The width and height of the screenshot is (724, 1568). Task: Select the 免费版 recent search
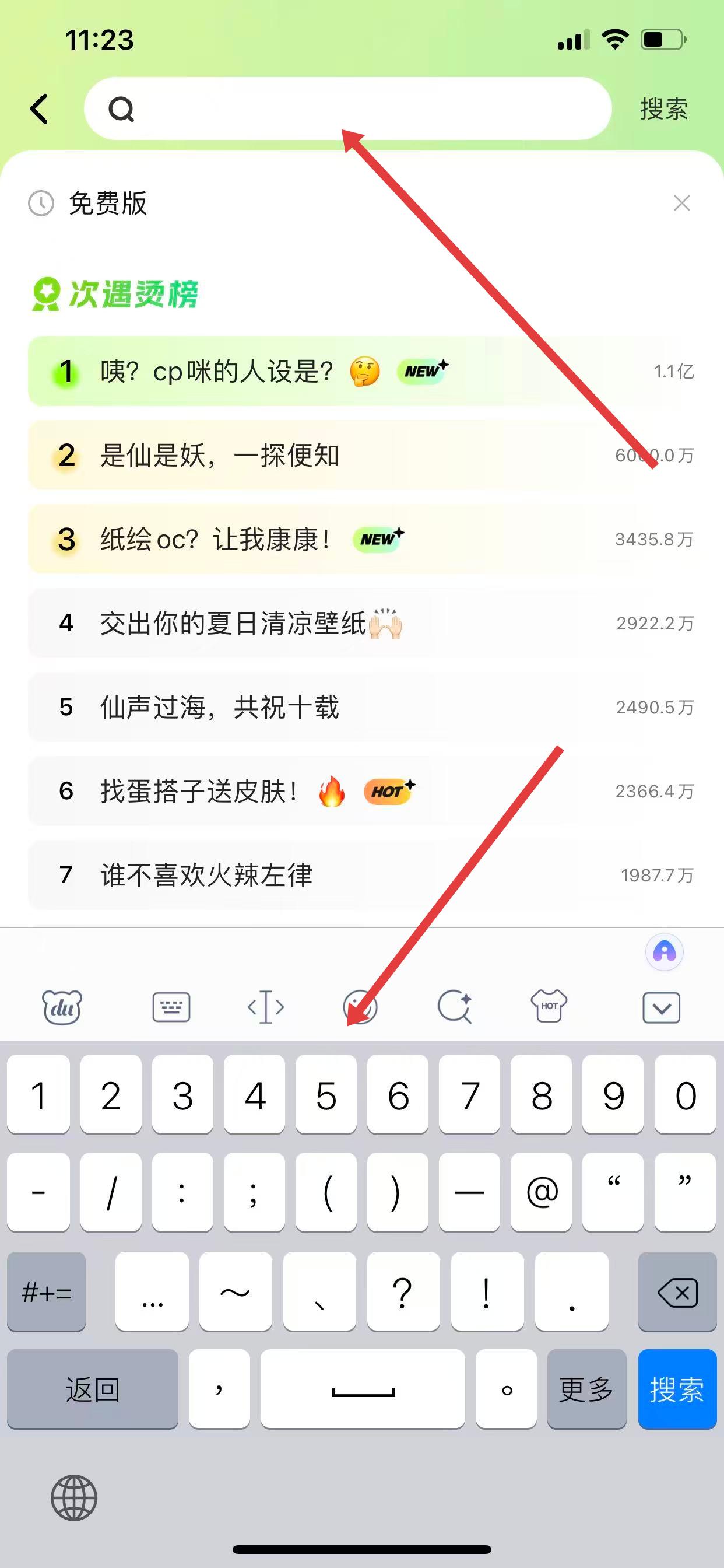[x=108, y=204]
